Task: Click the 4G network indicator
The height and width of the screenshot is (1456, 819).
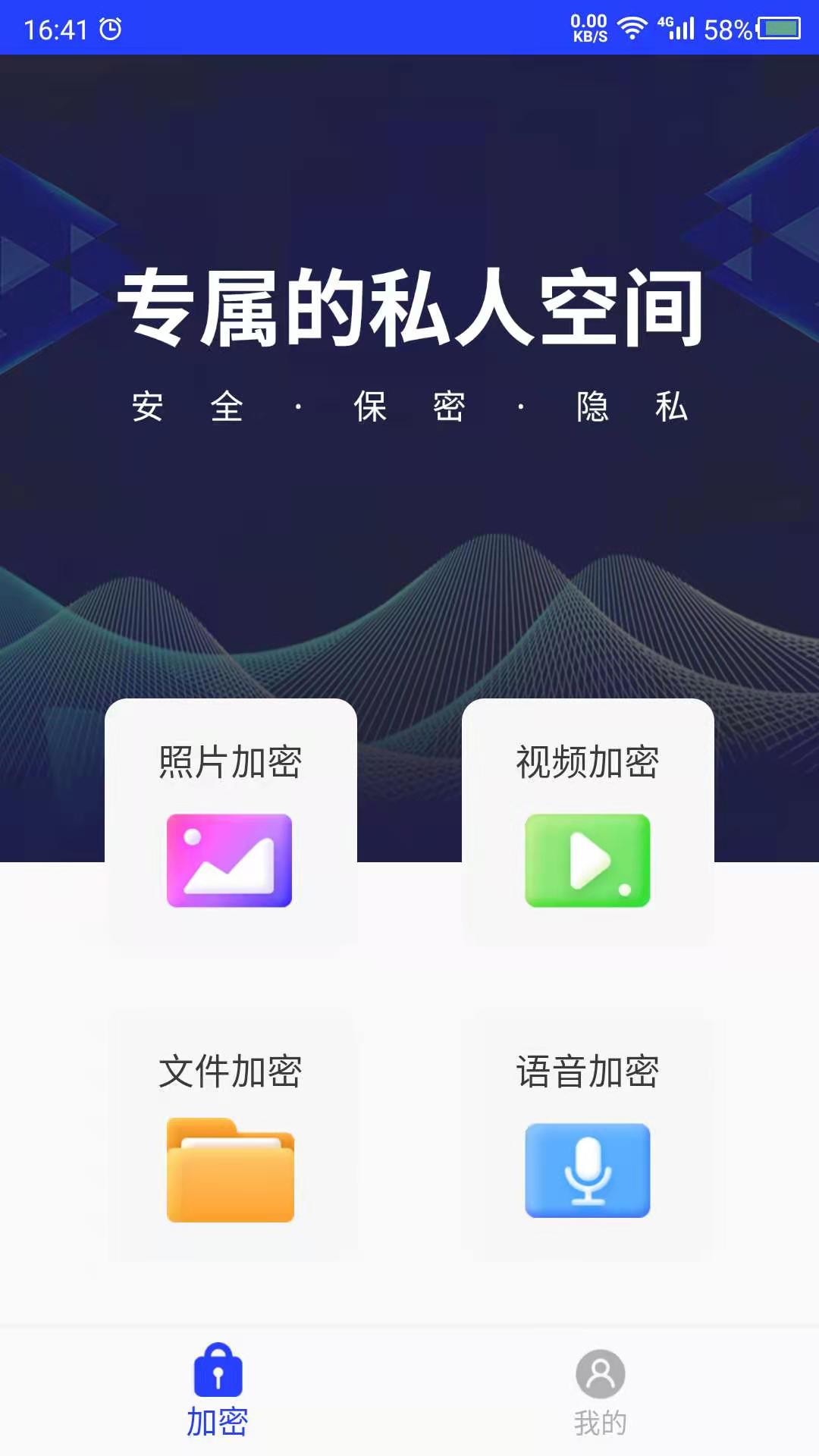Action: tap(666, 24)
